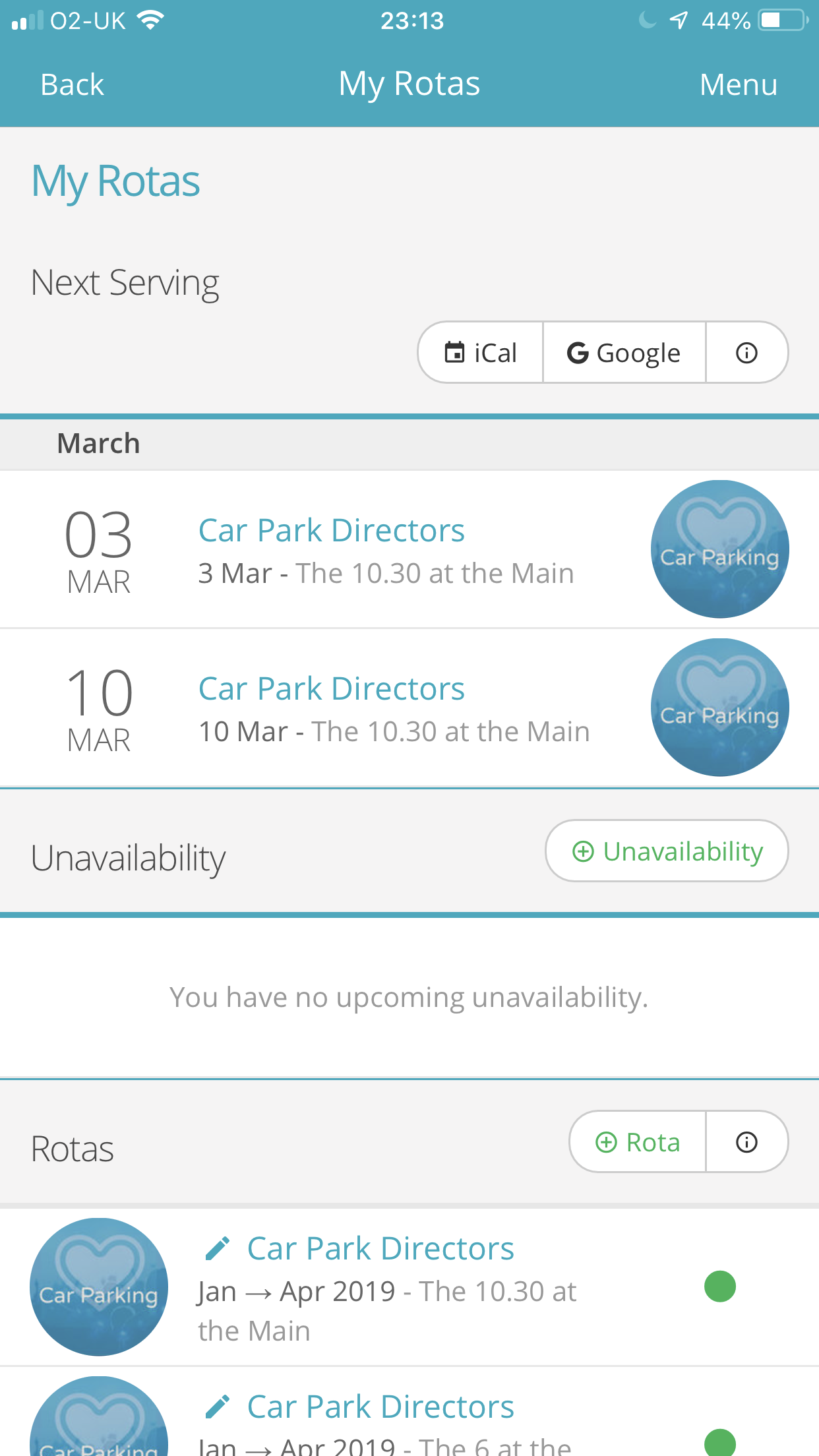Add a new Rota
Screen dimensions: 819x1456
[638, 1142]
